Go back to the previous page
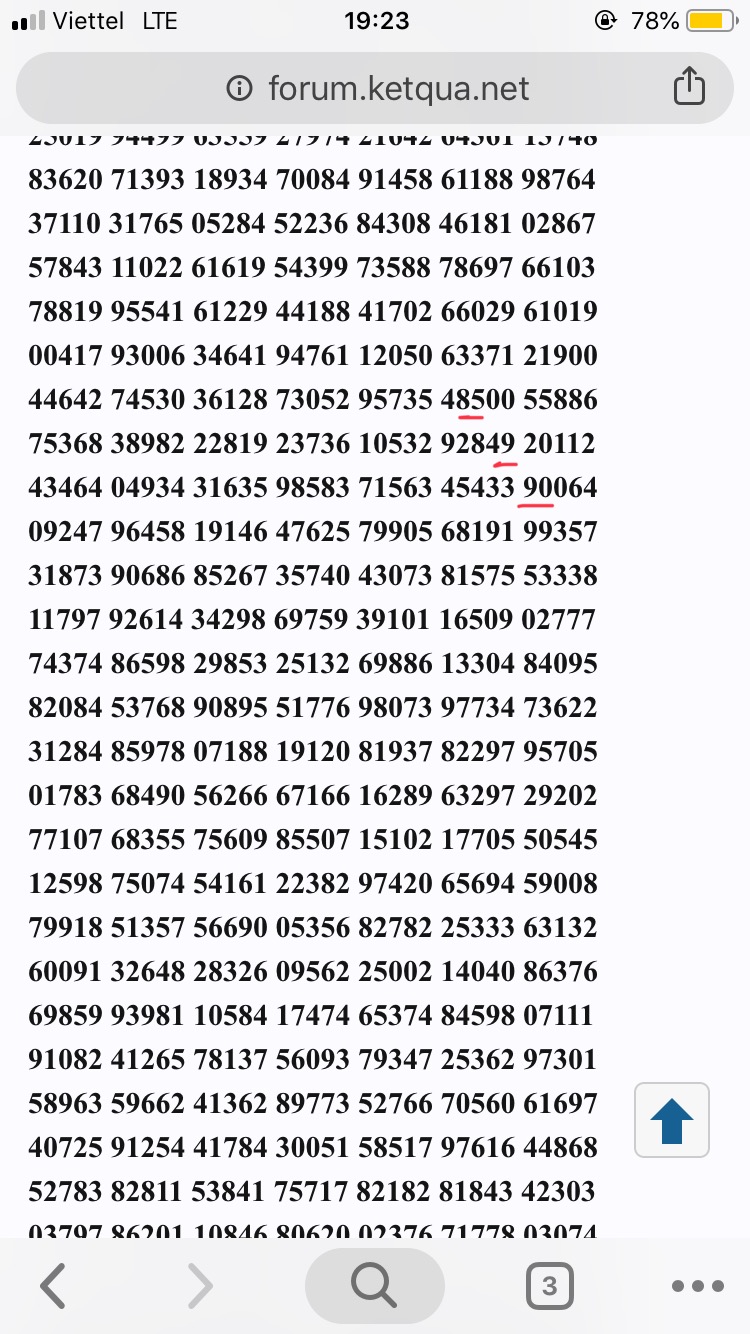This screenshot has height=1334, width=750. tap(54, 1286)
